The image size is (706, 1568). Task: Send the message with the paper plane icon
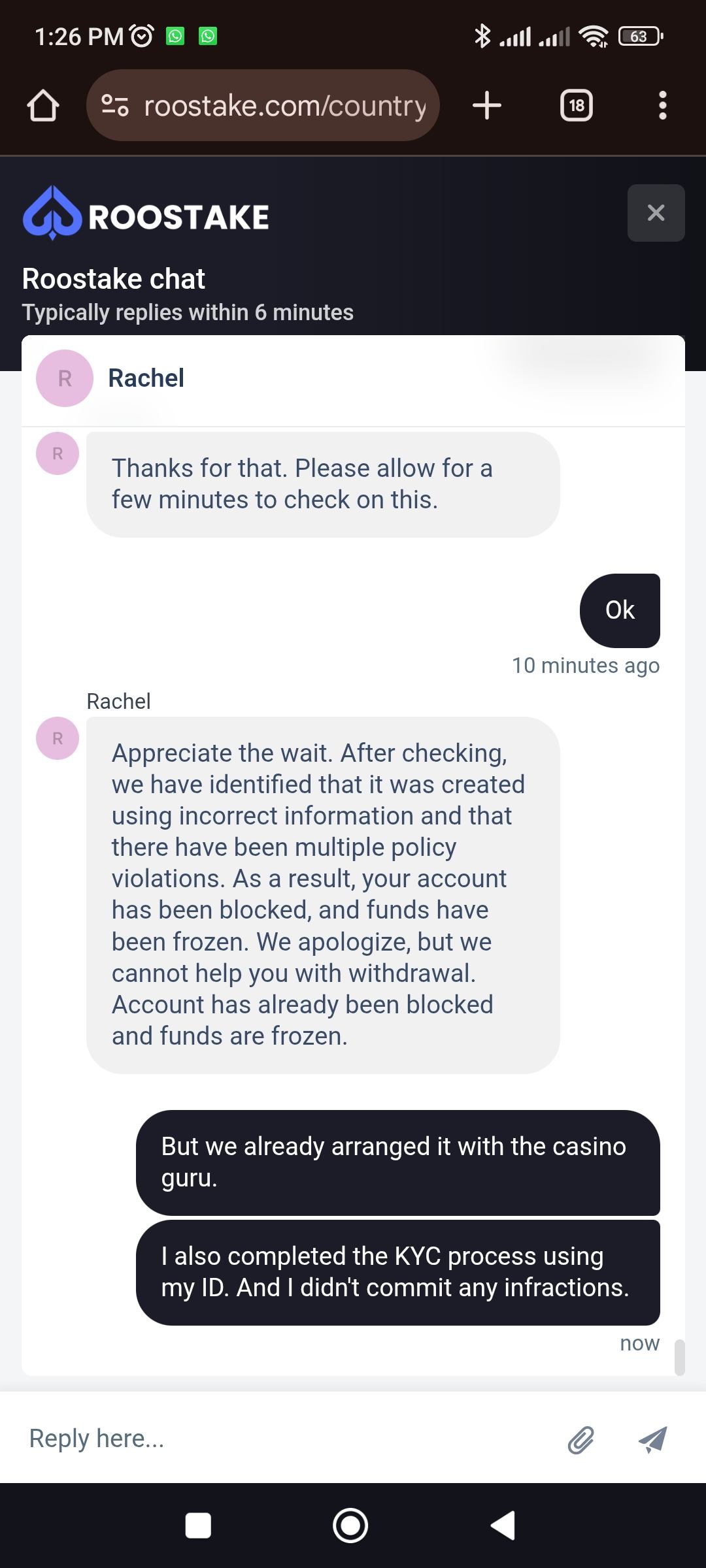(x=652, y=1439)
